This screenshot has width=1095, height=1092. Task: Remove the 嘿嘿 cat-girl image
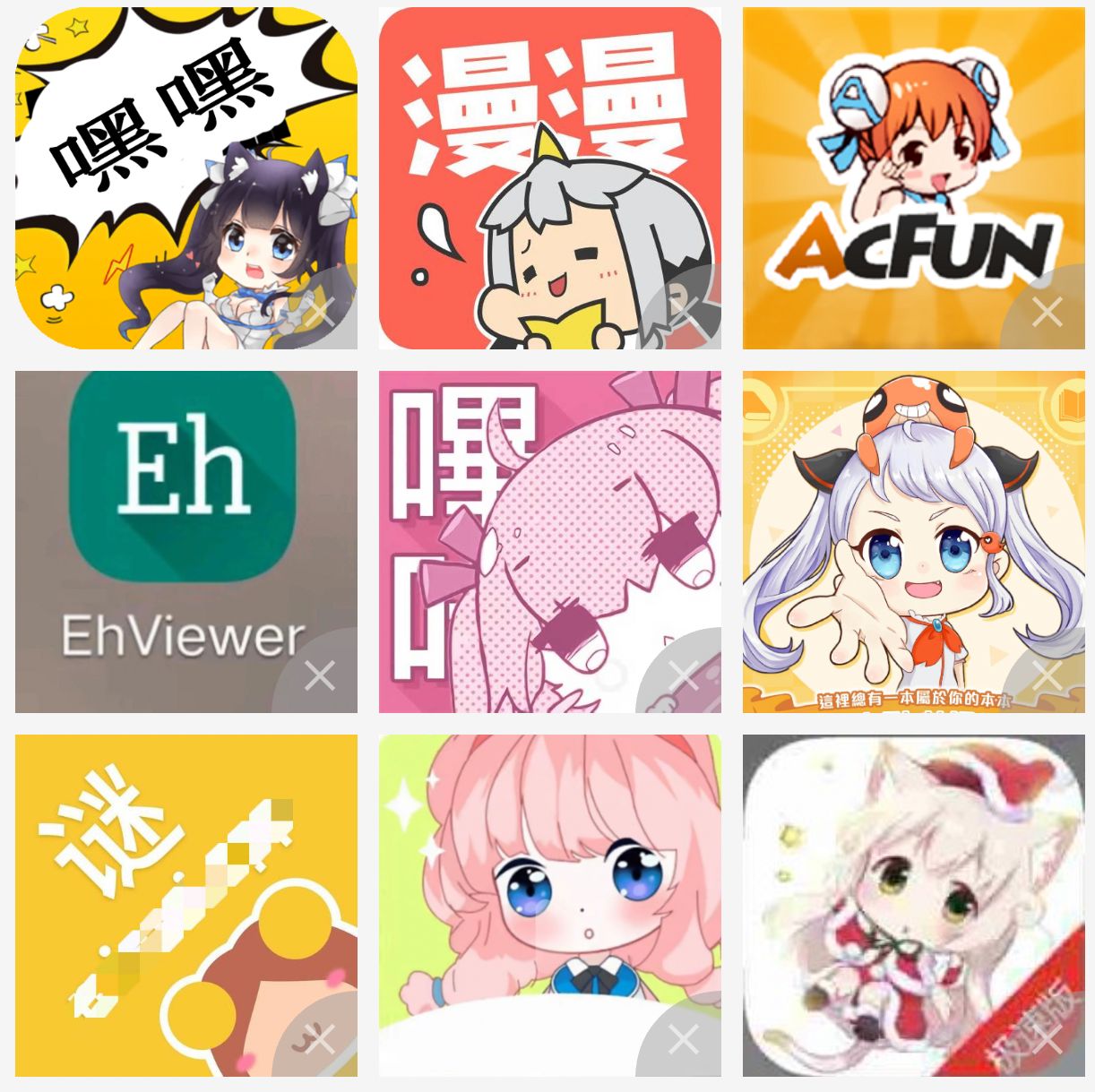tap(320, 313)
